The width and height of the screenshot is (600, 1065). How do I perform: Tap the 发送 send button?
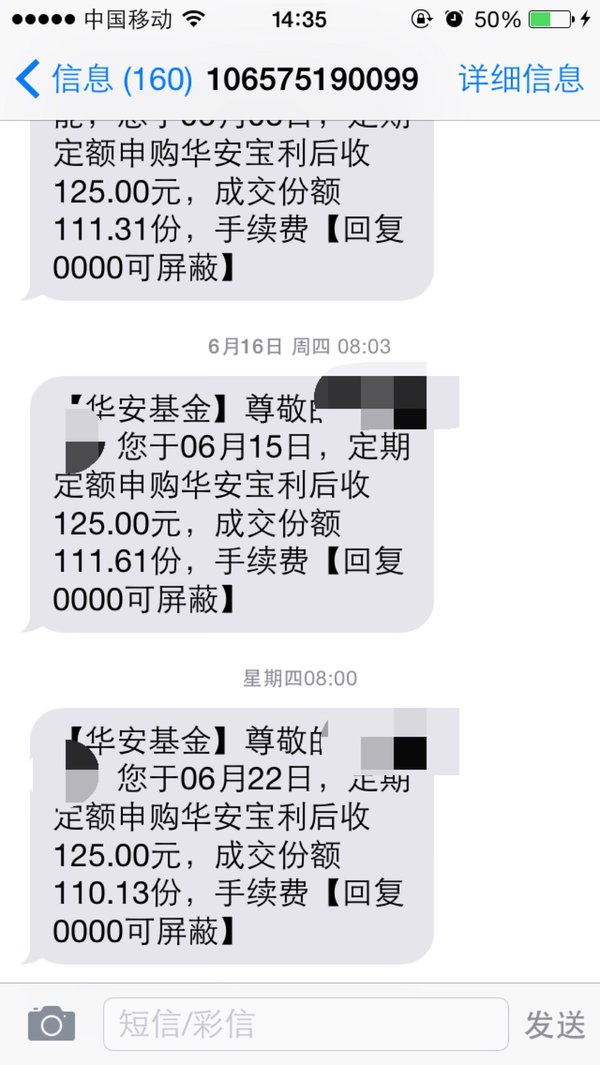[x=554, y=1024]
